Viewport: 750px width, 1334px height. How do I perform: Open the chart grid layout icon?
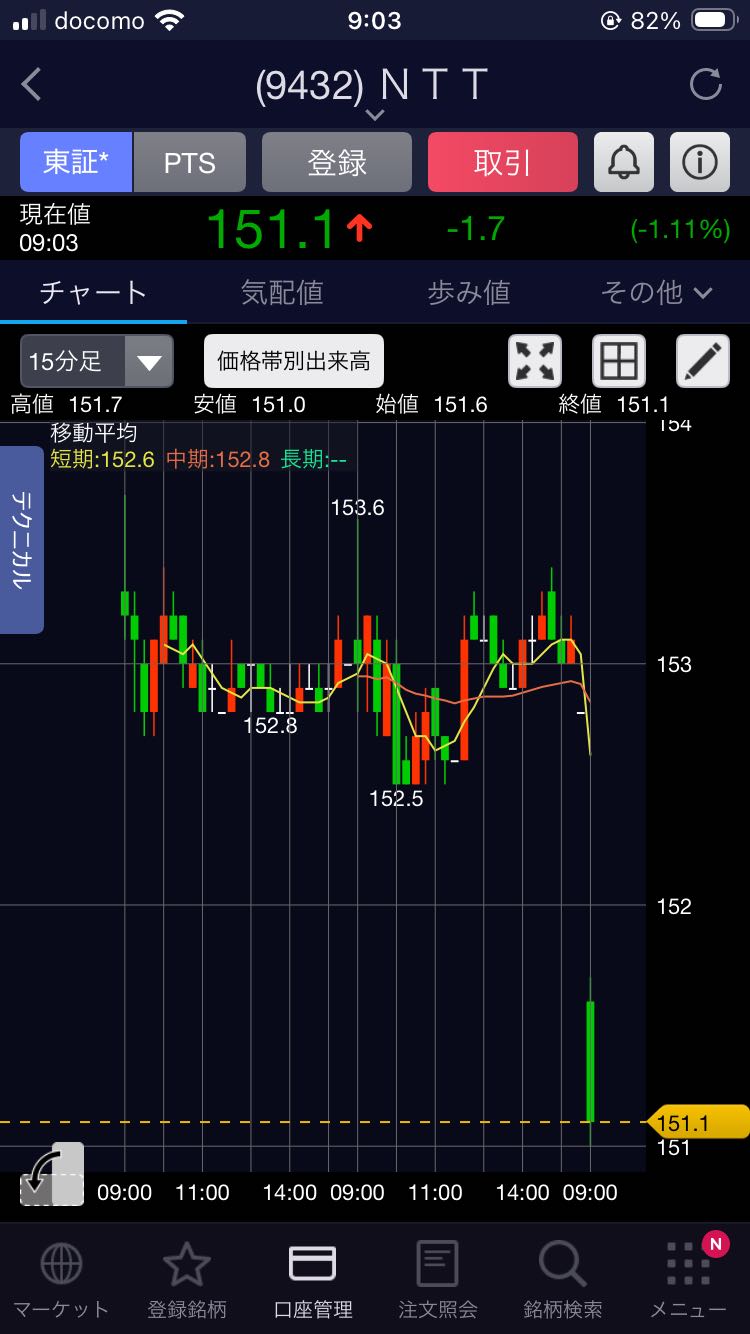tap(619, 361)
